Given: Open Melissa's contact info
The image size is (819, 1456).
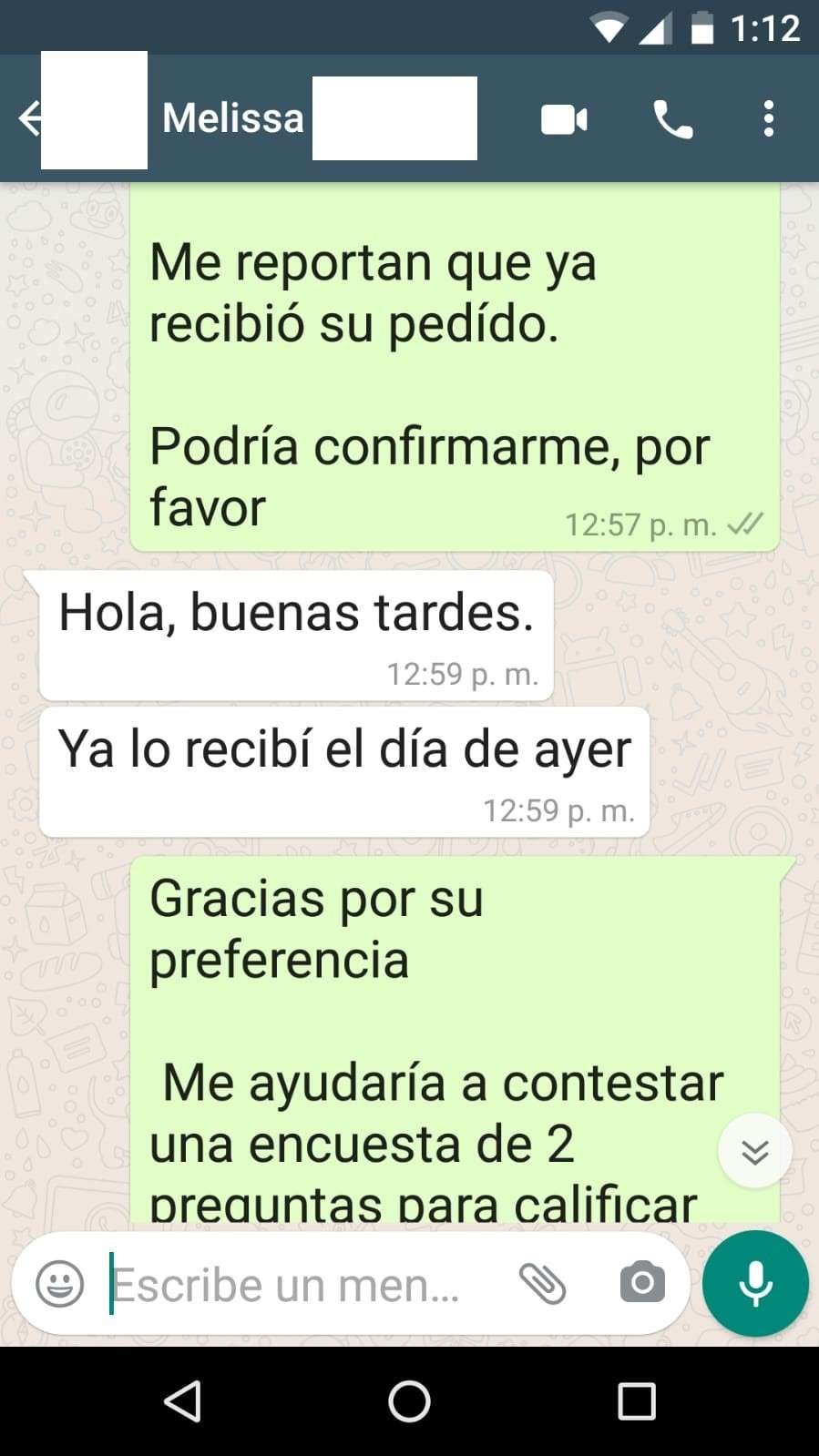Looking at the screenshot, I should coord(233,118).
